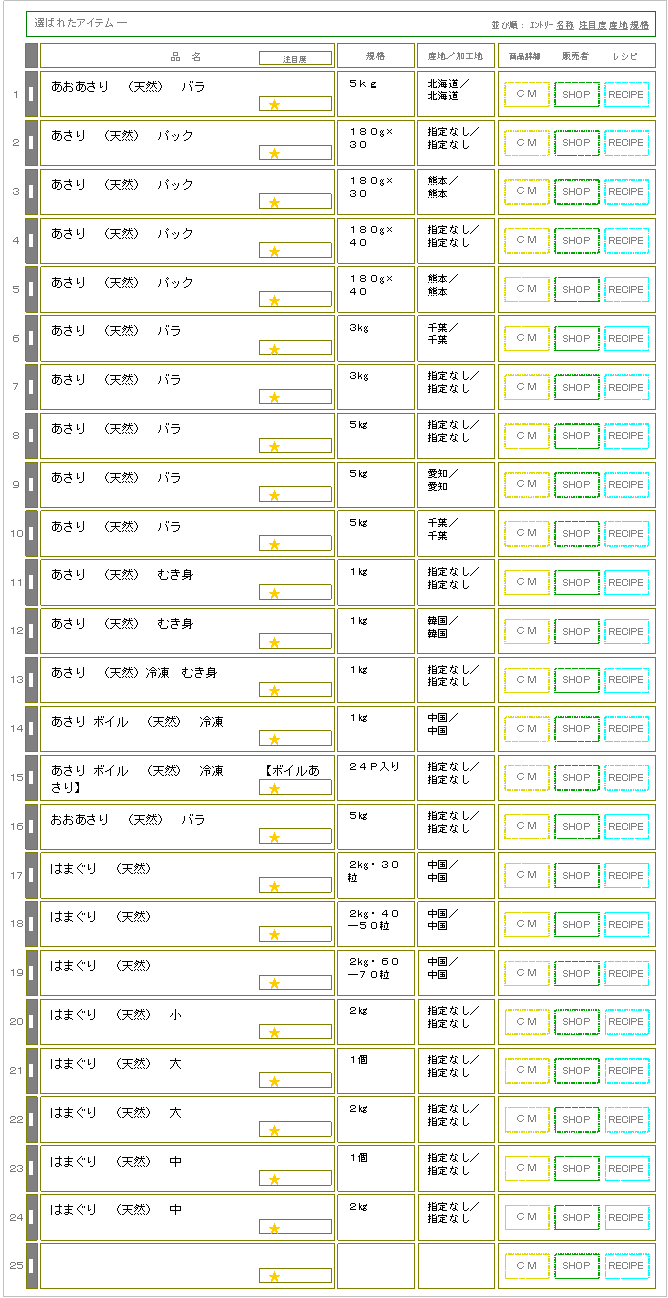View RECIPE for row 24 はまぐり 中 2kg
Screen dimensions: 668x1298
click(626, 1218)
